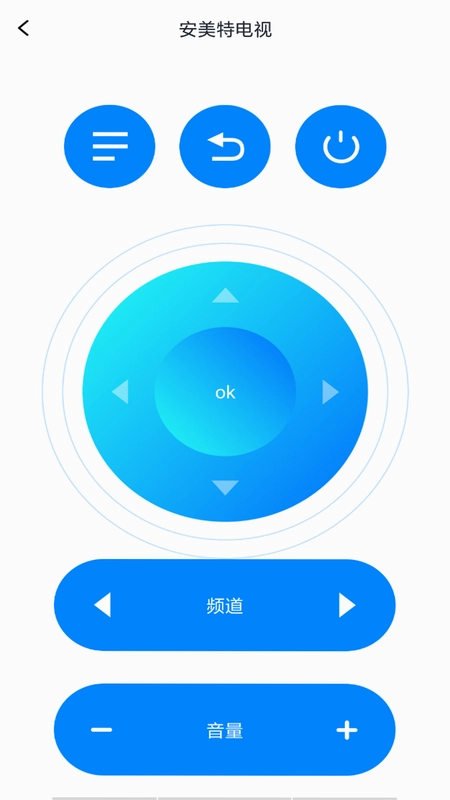Decrease volume with the 音量 minus

coord(102,730)
